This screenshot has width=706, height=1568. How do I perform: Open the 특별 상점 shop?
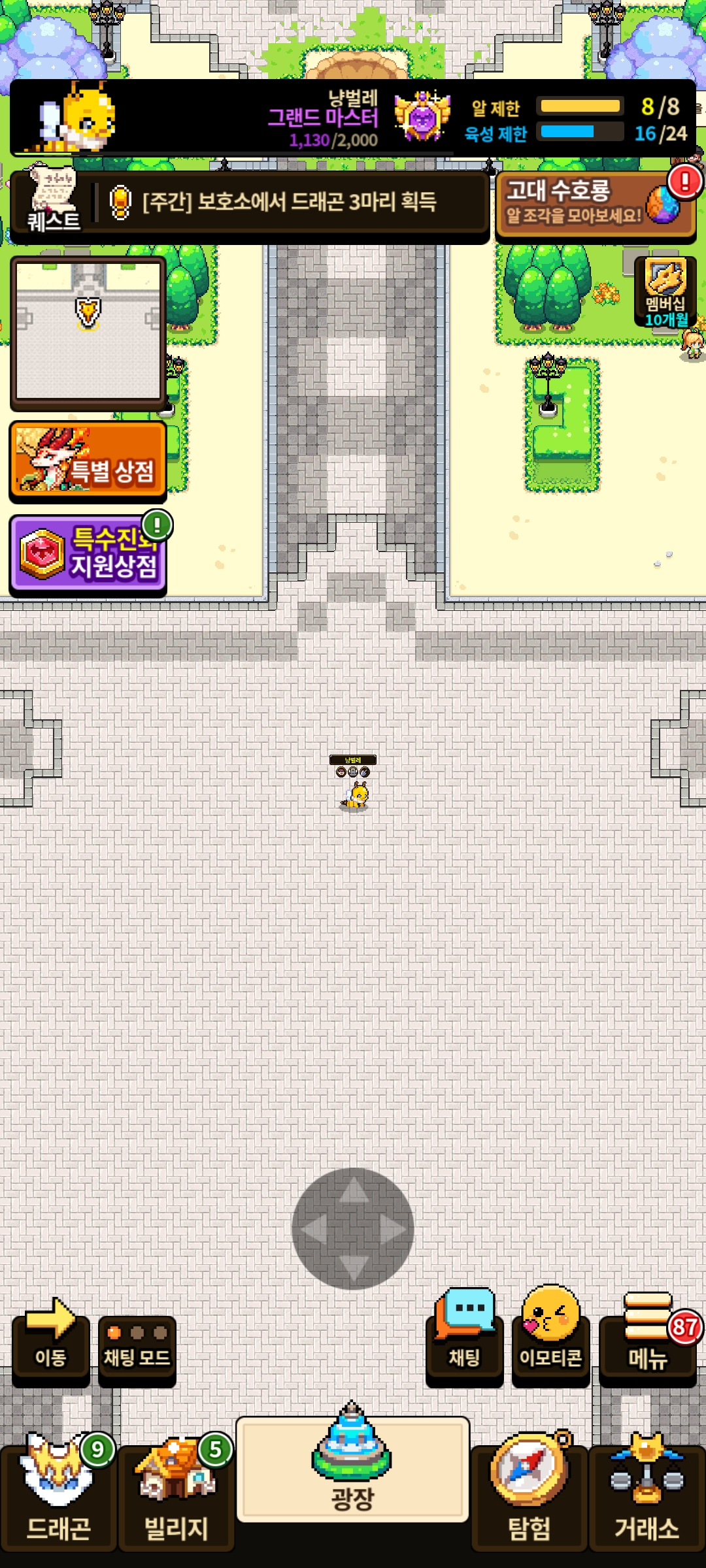click(88, 459)
